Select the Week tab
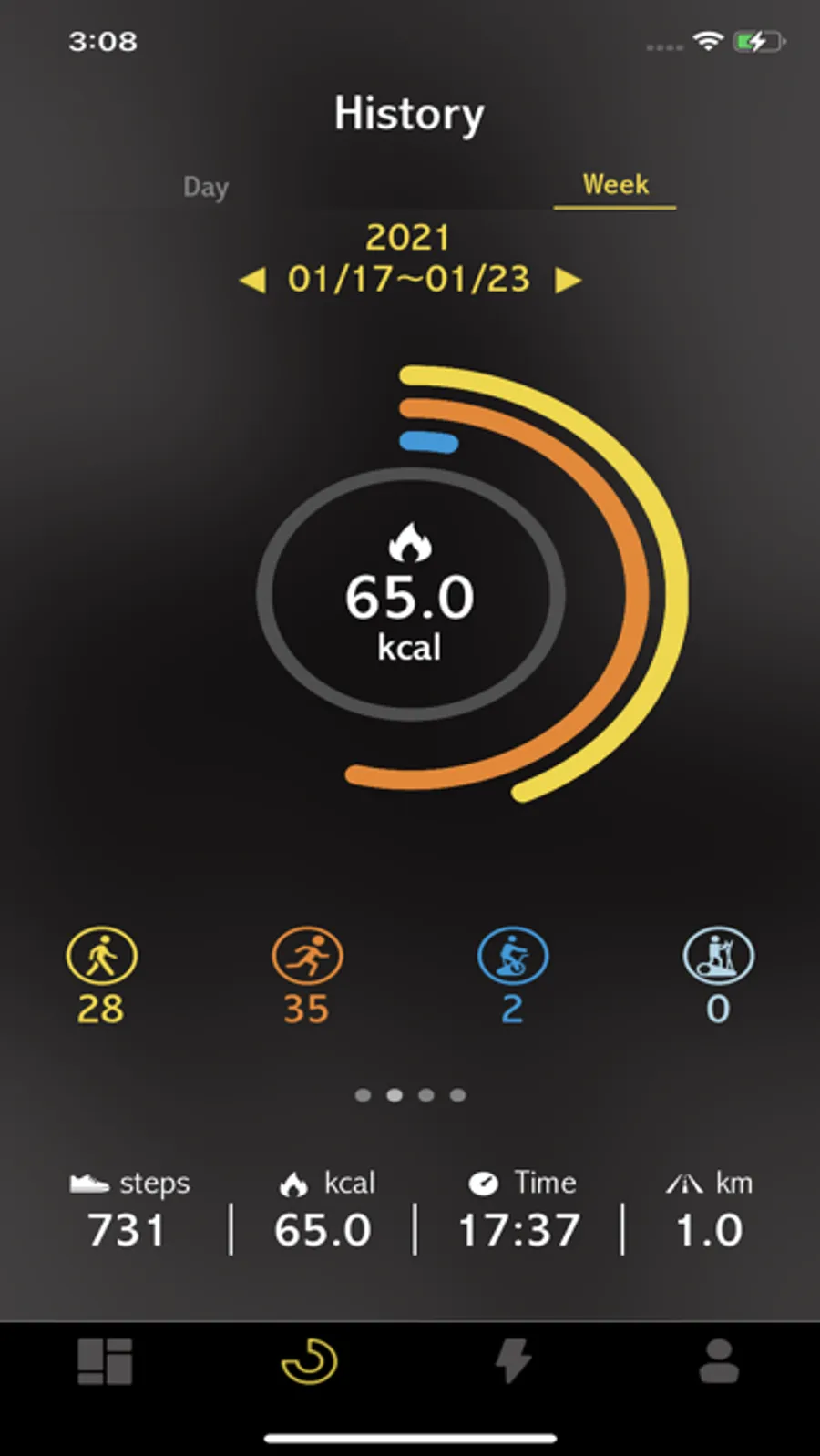The height and width of the screenshot is (1456, 820). click(x=615, y=185)
